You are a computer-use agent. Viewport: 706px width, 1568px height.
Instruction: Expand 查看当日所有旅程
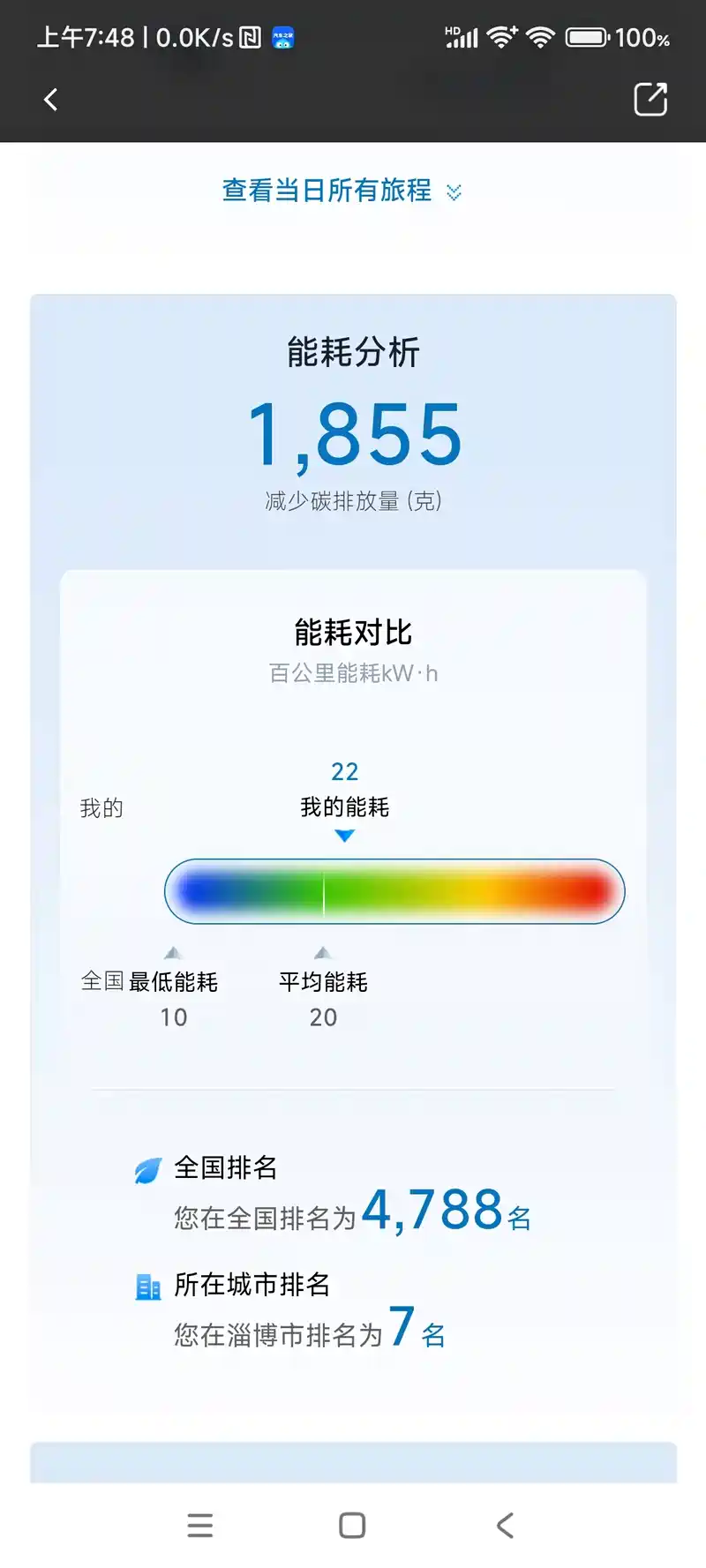click(342, 191)
